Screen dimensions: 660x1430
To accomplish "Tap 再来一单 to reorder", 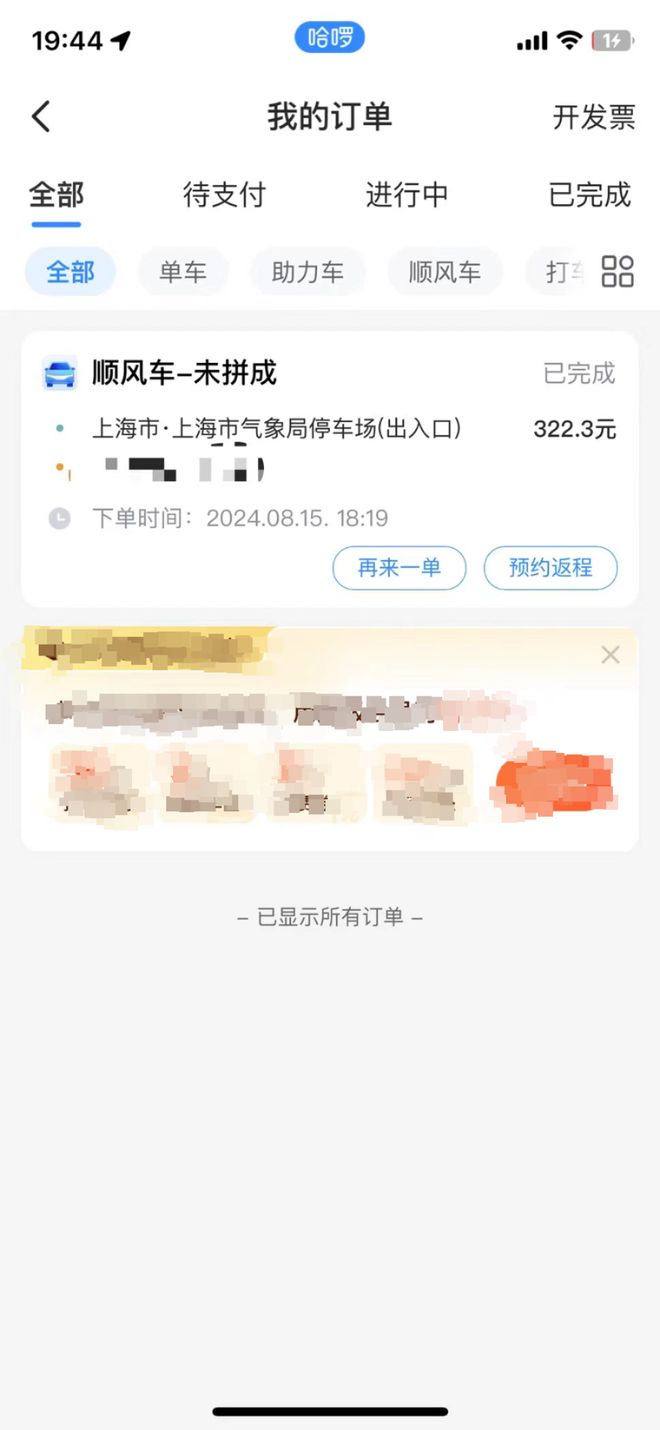I will [399, 568].
